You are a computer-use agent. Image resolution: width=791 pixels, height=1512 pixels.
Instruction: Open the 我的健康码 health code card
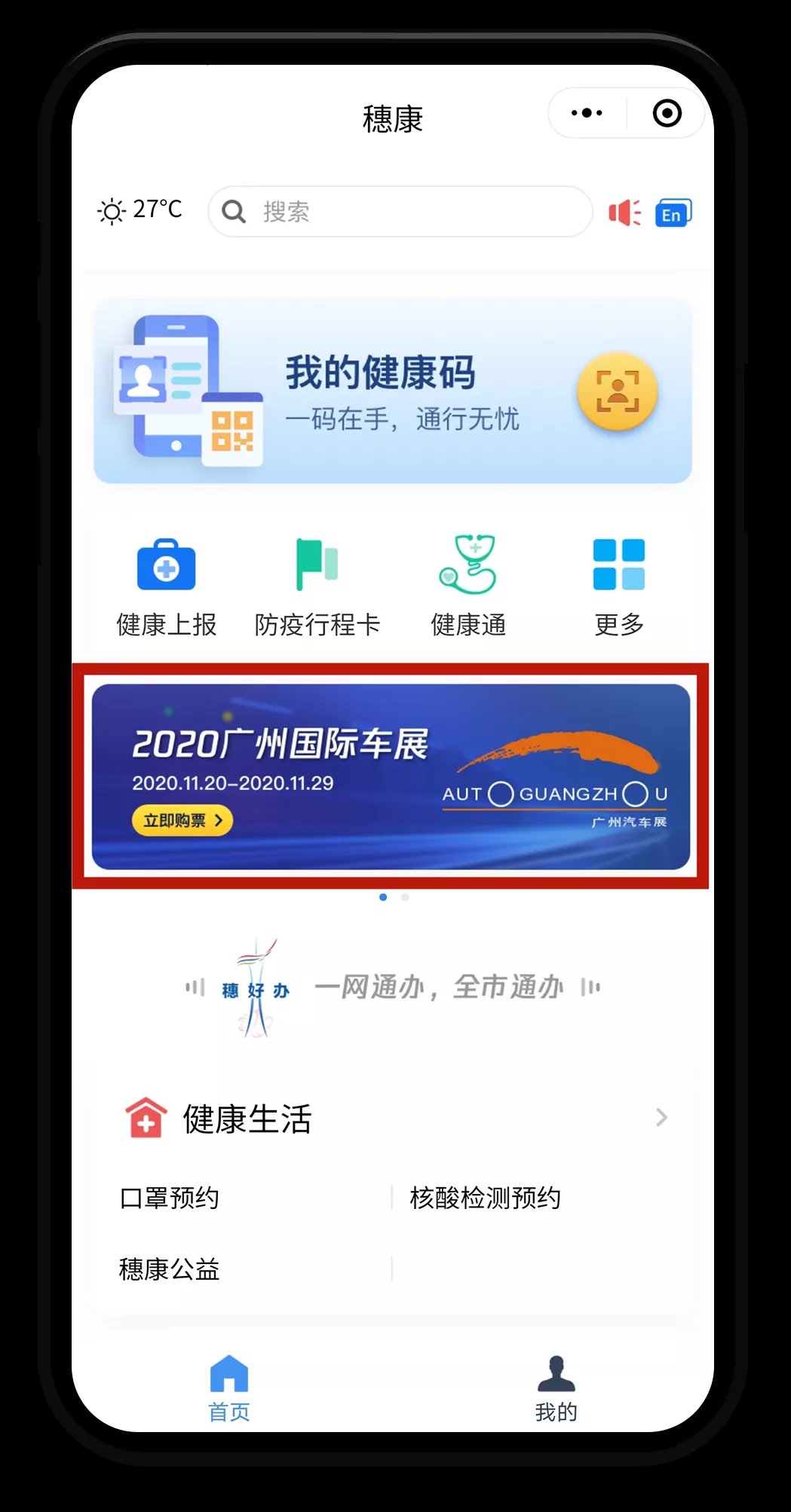(392, 391)
